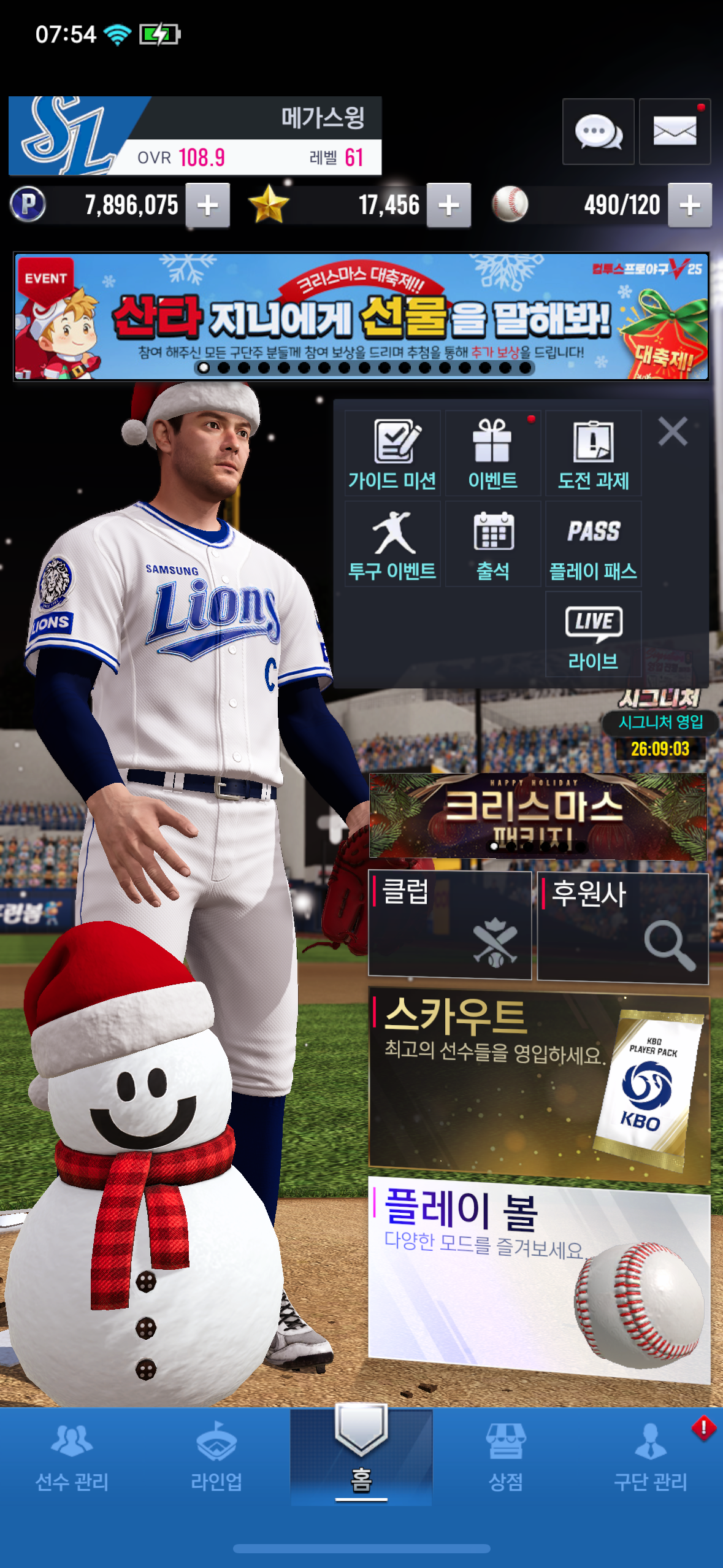Close the quick menu panel
Image resolution: width=723 pixels, height=1568 pixels.
(673, 431)
